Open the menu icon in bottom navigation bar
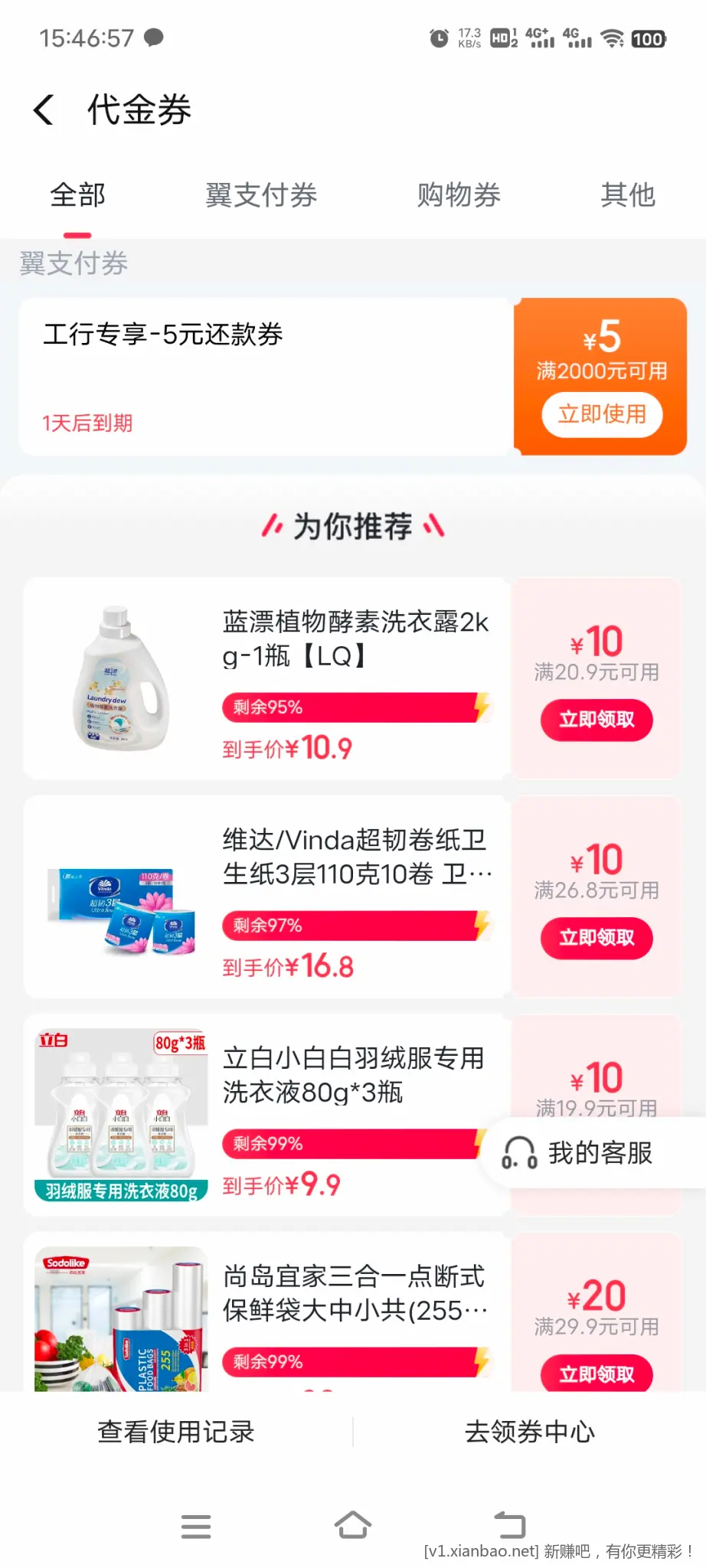Image resolution: width=706 pixels, height=1568 pixels. click(196, 1526)
